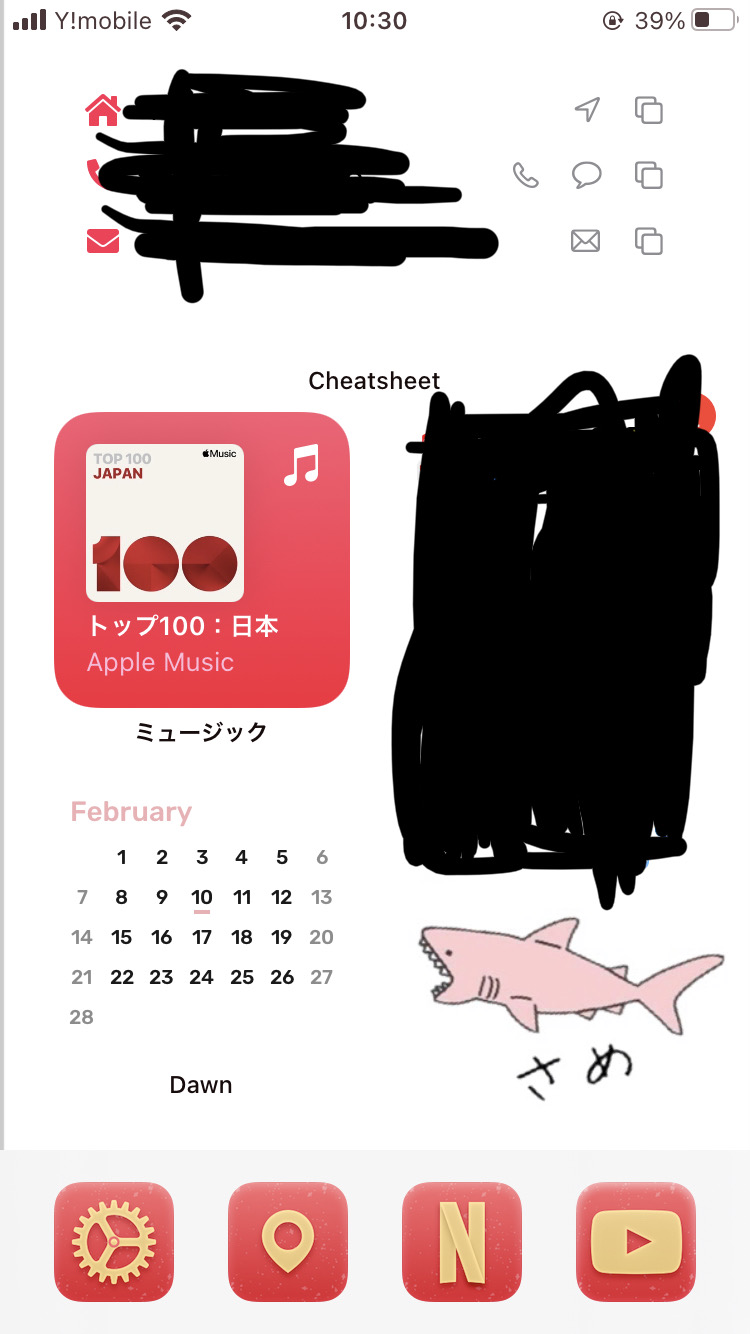This screenshot has height=1334, width=750.
Task: Open YouTube from the dock
Action: pyautogui.click(x=636, y=1241)
